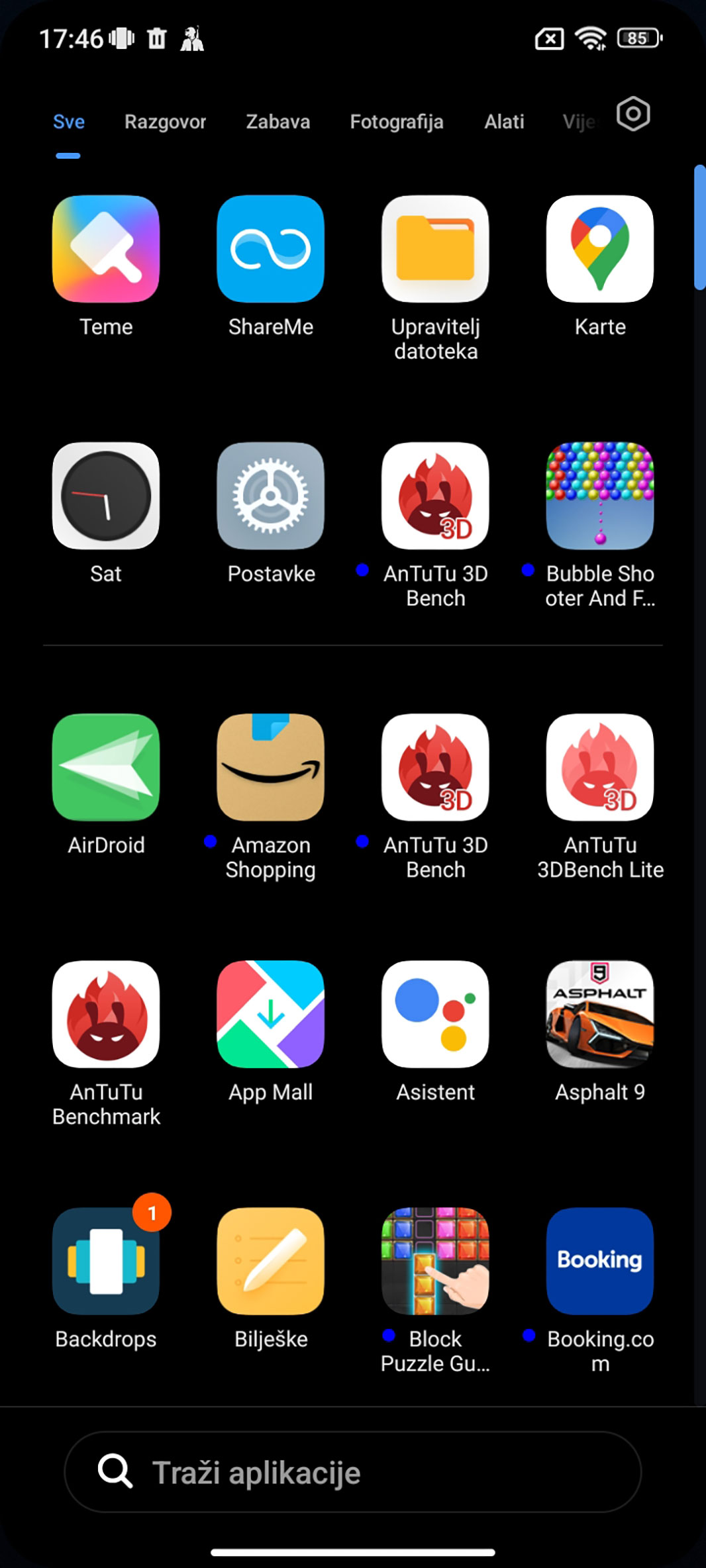This screenshot has height=1568, width=706.
Task: Launch Bubble Shooter game
Action: [599, 496]
